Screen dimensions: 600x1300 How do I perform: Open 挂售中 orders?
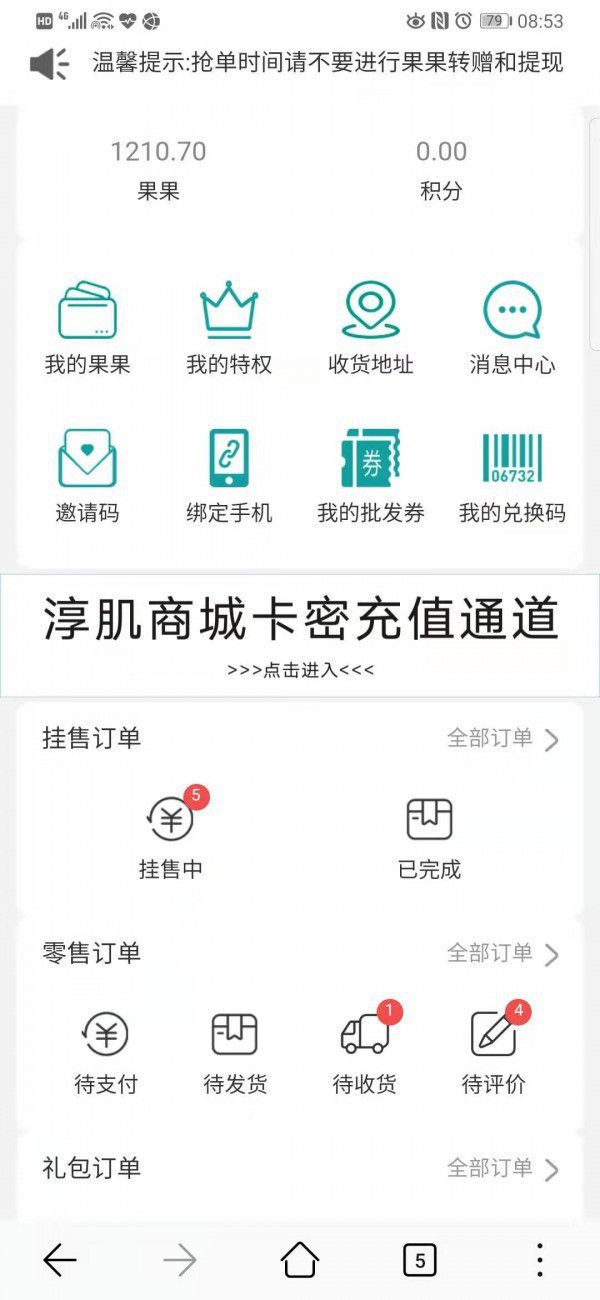coord(171,835)
